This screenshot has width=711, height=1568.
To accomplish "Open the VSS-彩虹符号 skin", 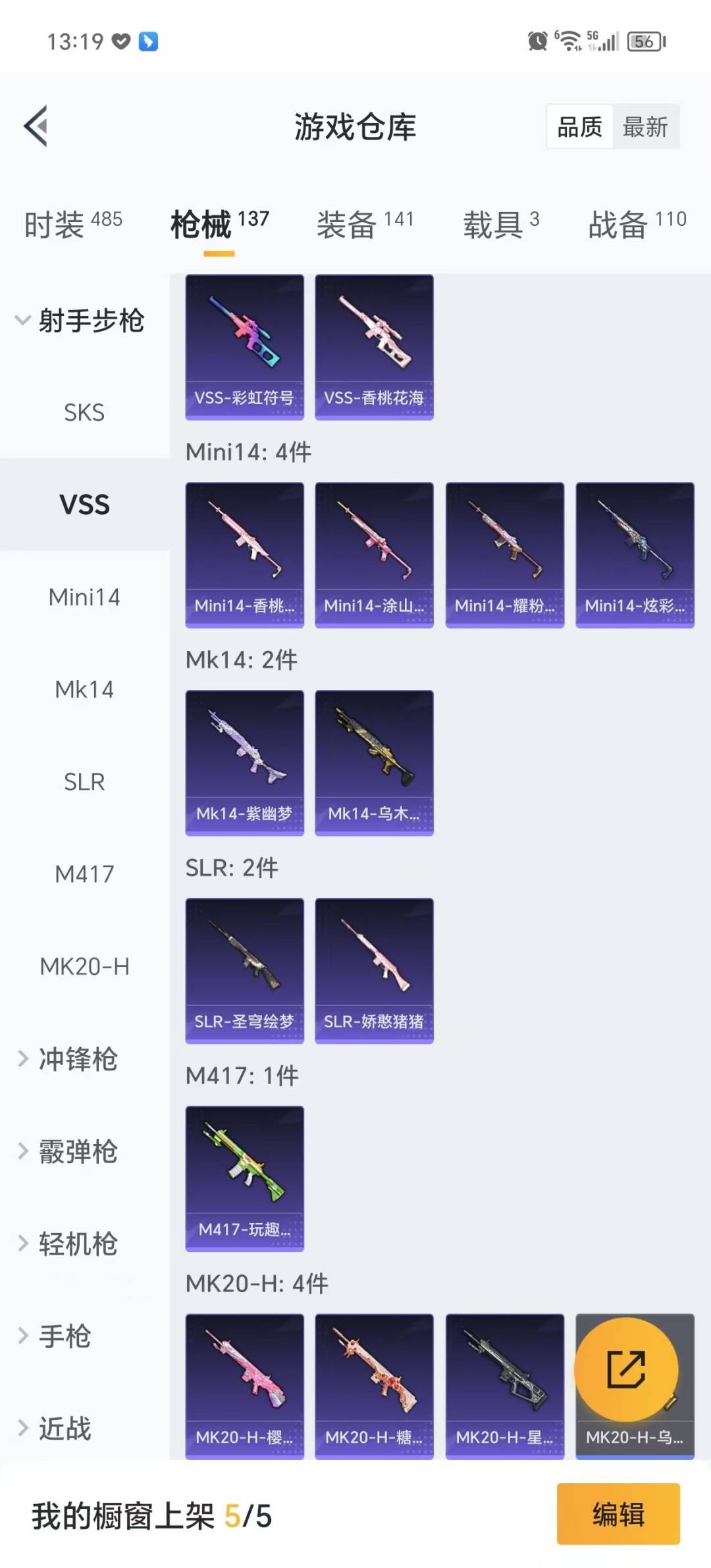I will [x=244, y=347].
